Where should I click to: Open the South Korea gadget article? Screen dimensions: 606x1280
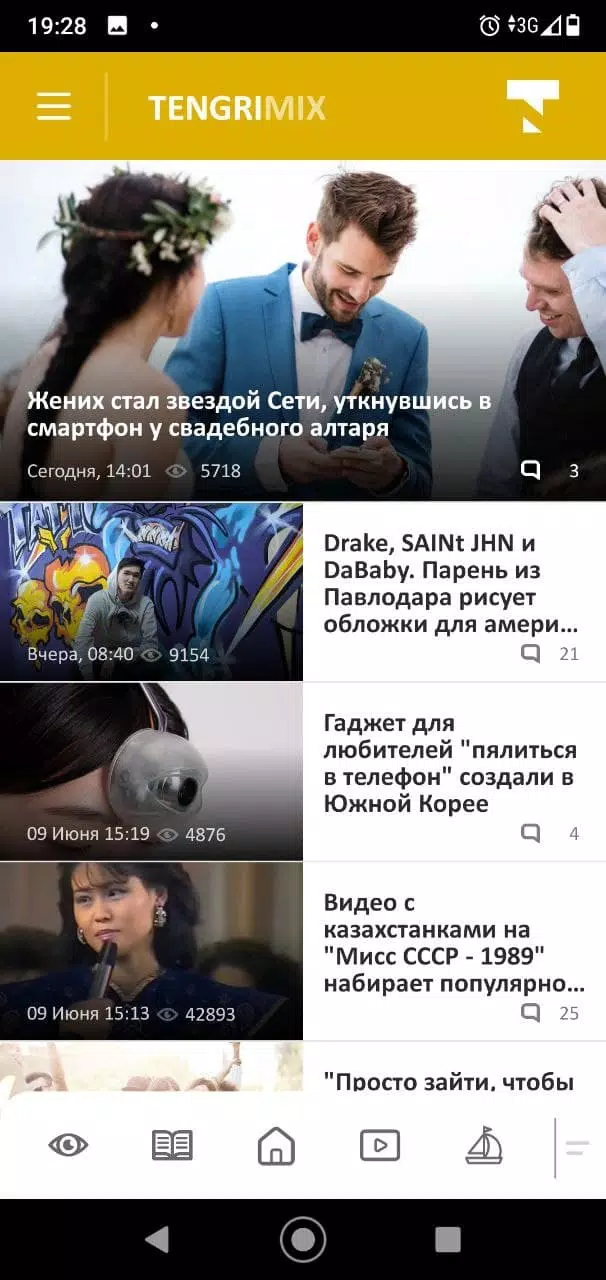click(x=450, y=763)
